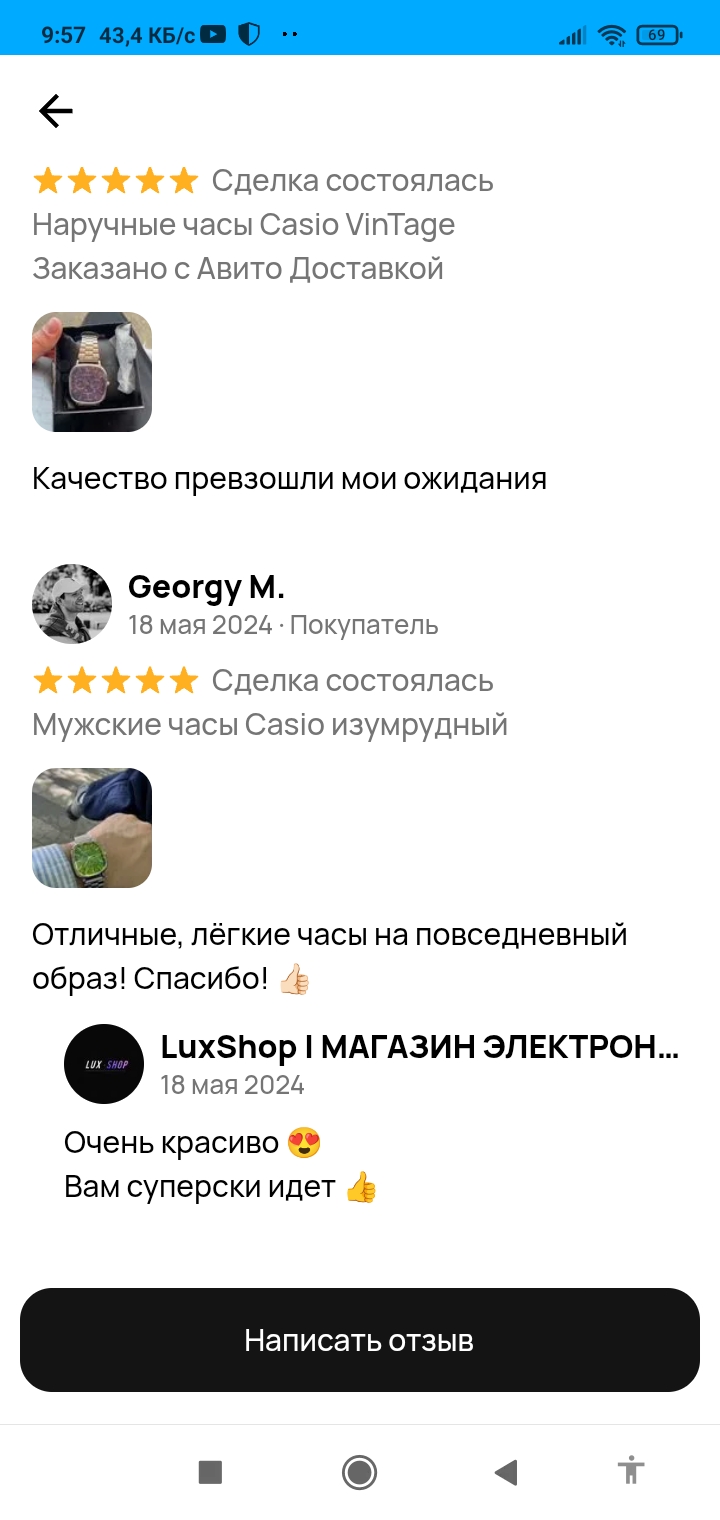Go back using the top arrow
720x1520 pixels.
pyautogui.click(x=56, y=111)
